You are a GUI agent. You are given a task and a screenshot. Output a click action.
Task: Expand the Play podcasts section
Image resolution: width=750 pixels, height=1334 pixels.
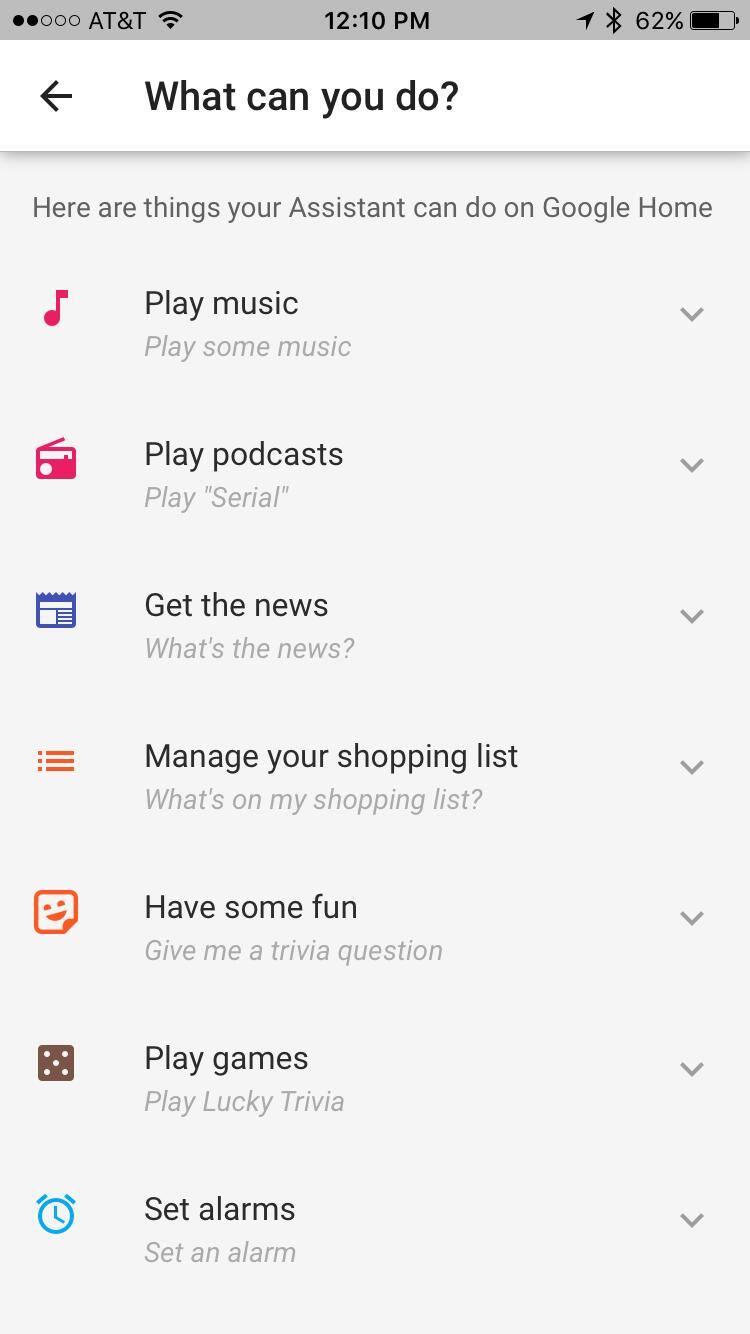click(691, 465)
